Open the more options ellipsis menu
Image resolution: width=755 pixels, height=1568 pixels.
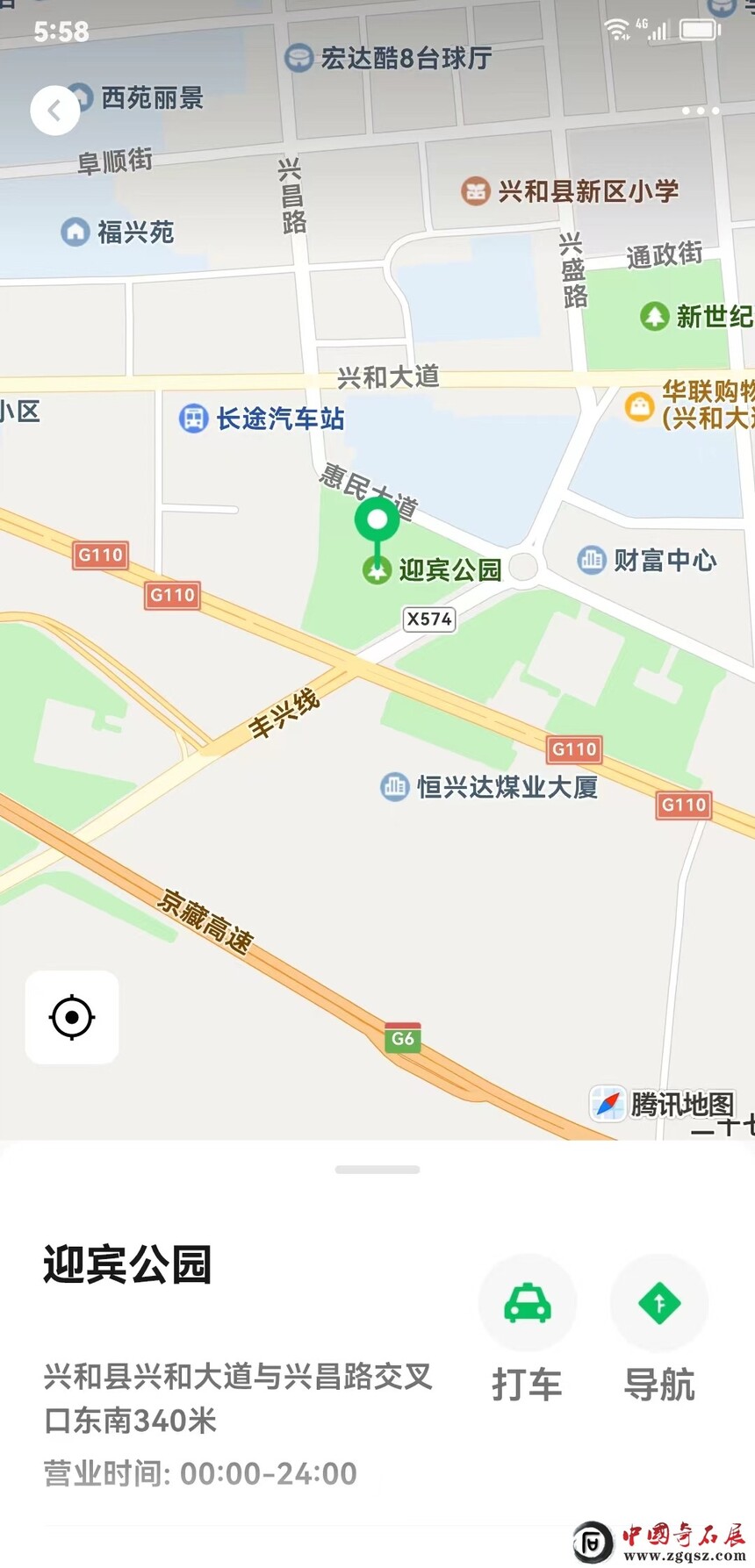[x=702, y=111]
